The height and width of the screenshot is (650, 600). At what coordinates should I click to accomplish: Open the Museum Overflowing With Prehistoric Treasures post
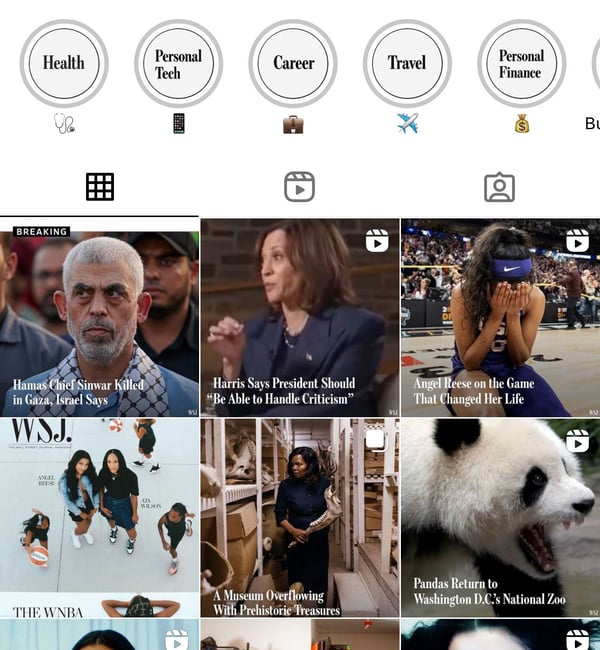tap(299, 518)
